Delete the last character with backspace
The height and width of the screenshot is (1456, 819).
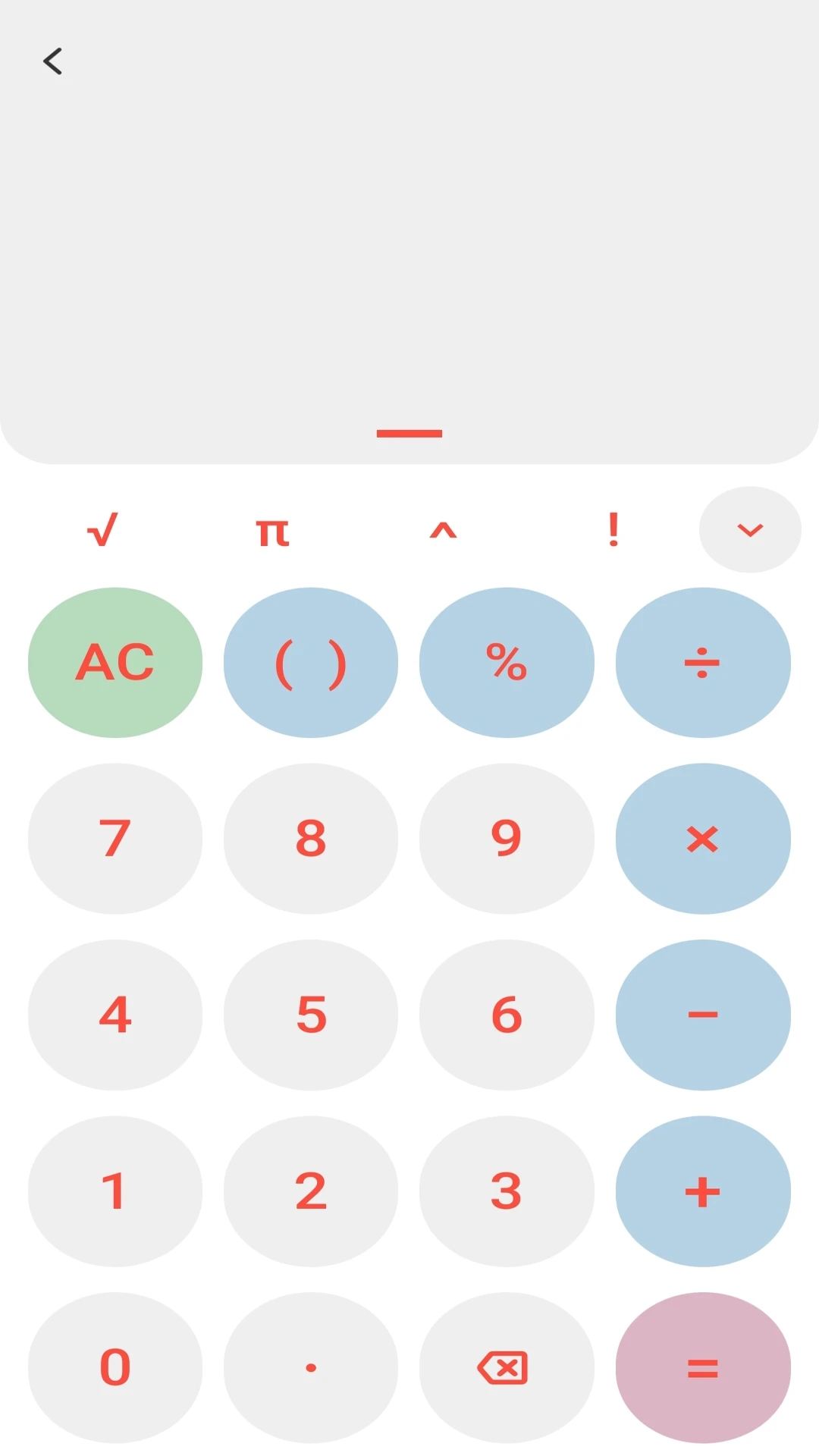(x=507, y=1367)
